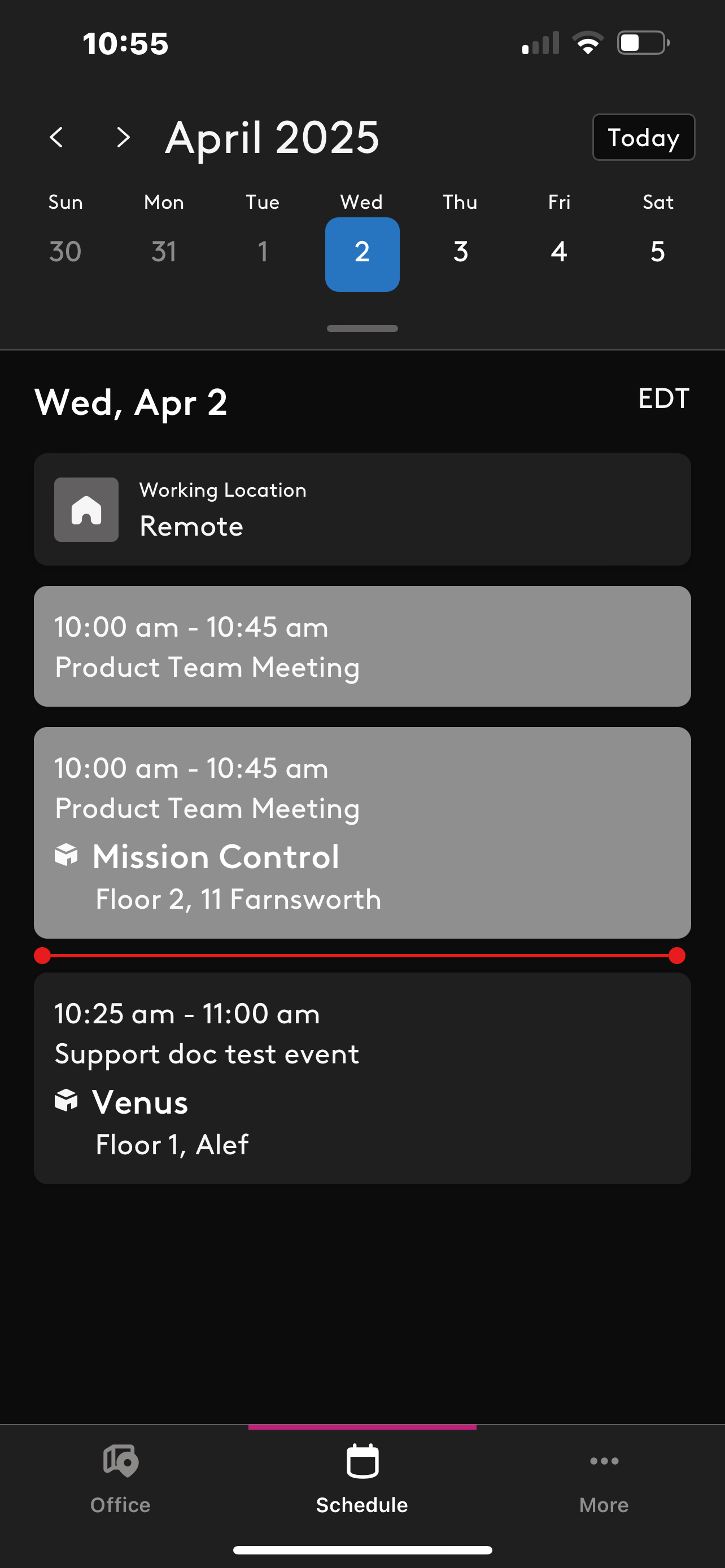Open the Support doc test event

[362, 1078]
